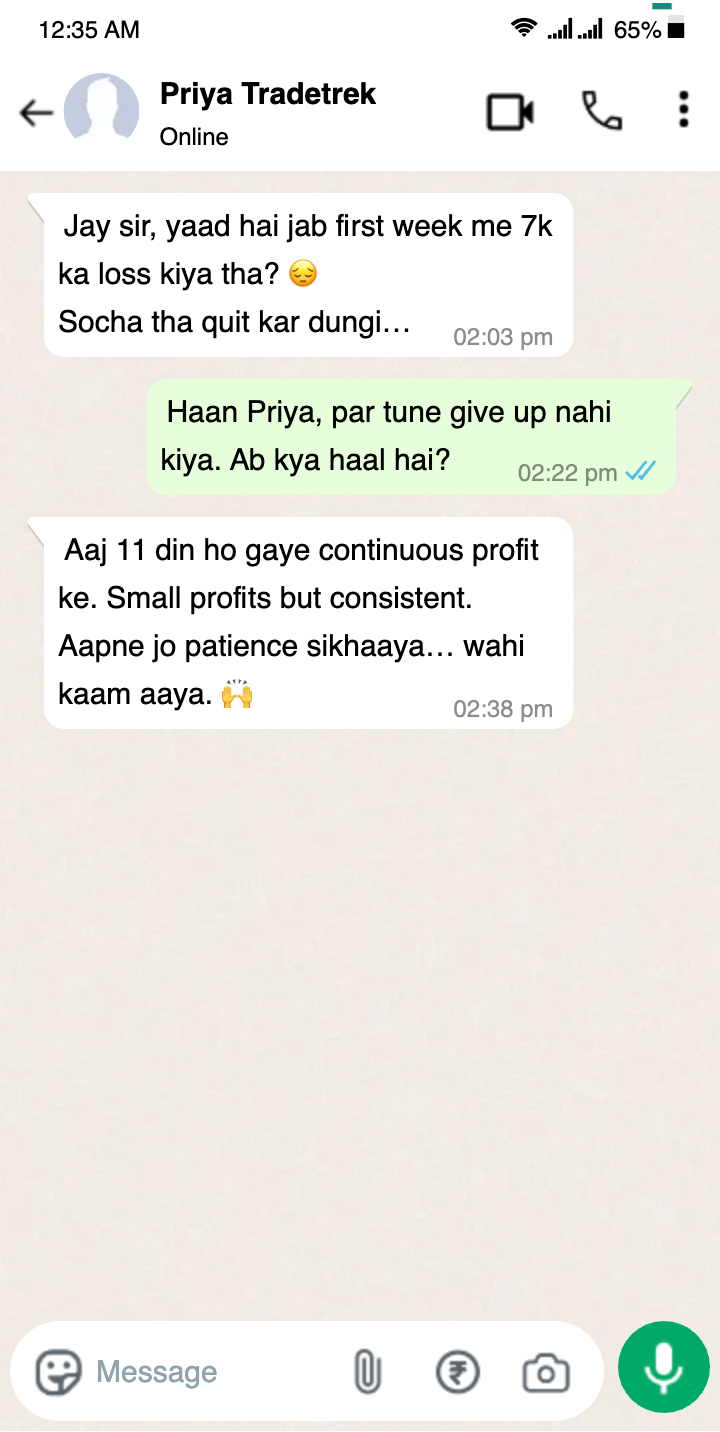Viewport: 720px width, 1432px height.
Task: Open Priya's profile picture
Action: (x=101, y=110)
